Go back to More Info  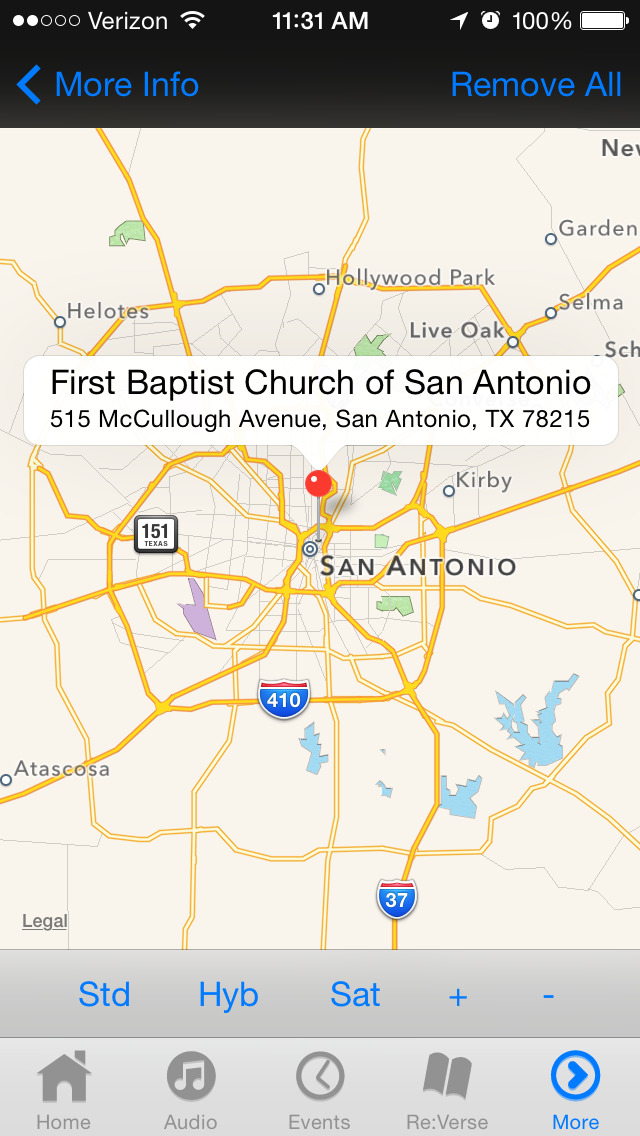[107, 85]
